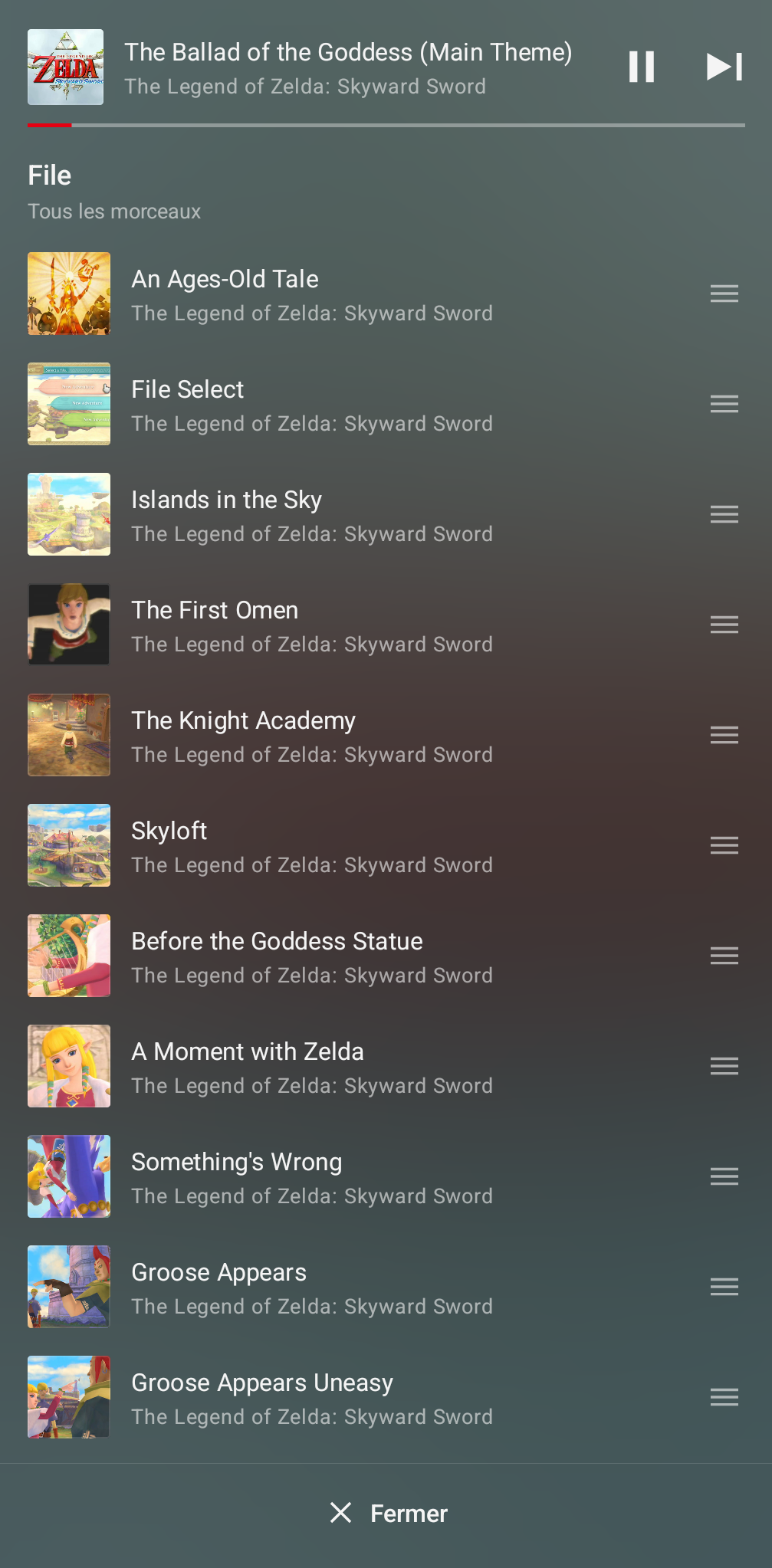Image resolution: width=772 pixels, height=1568 pixels.
Task: Tap the reorder handle for File Select
Action: 724,404
